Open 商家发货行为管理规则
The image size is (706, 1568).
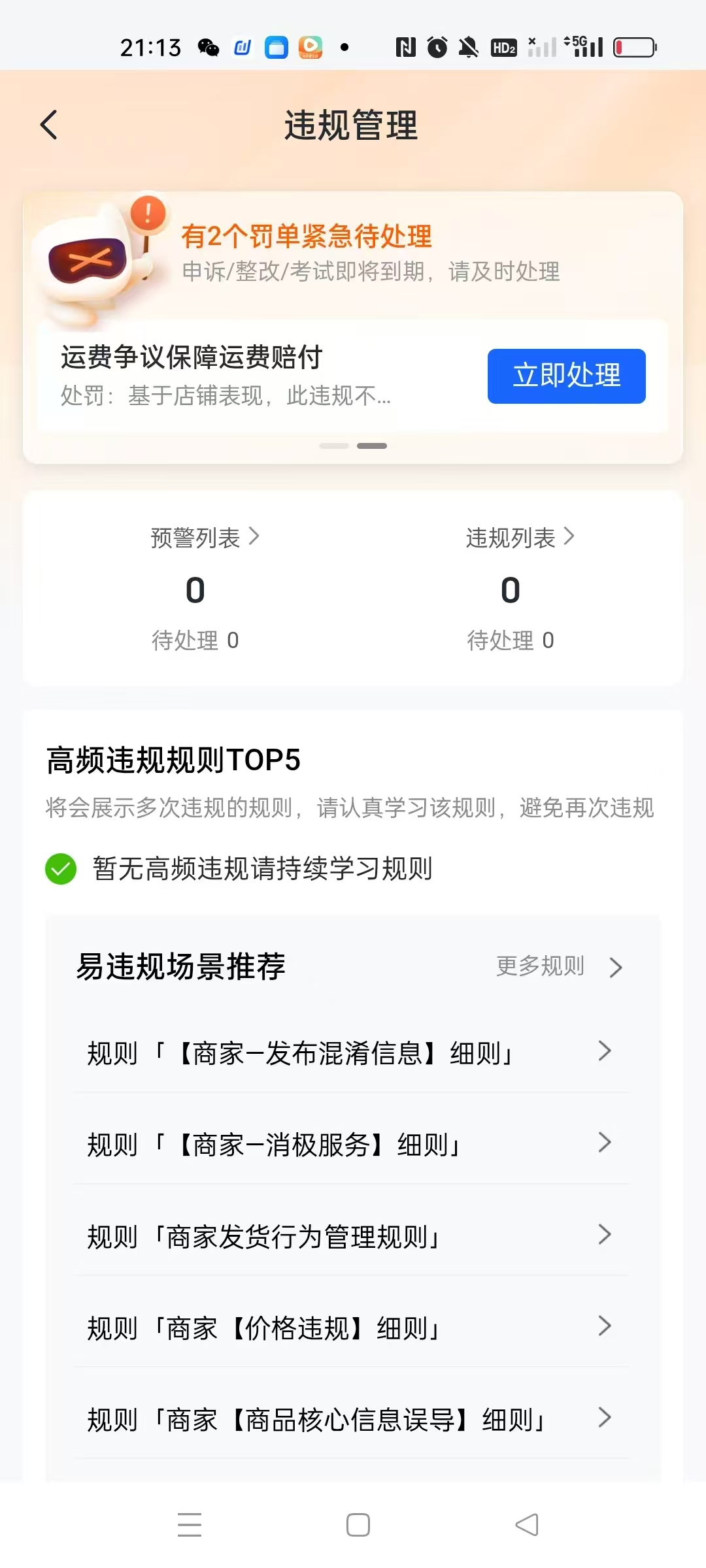coord(350,1235)
